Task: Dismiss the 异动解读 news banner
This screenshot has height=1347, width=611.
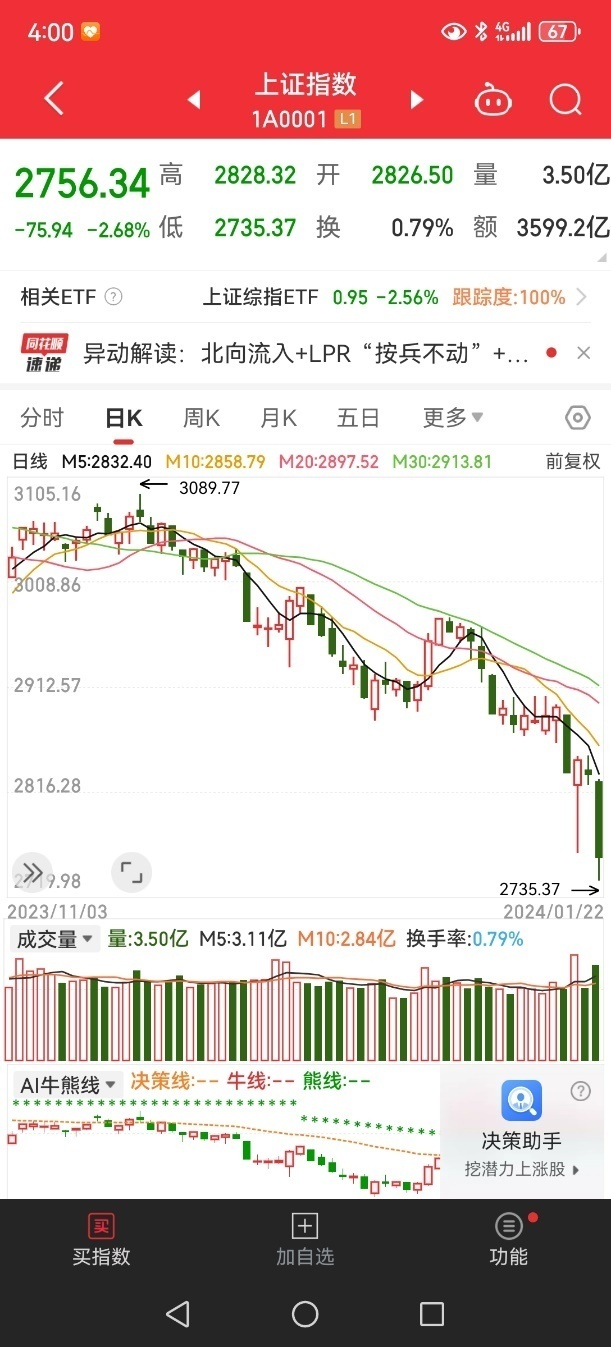Action: point(584,353)
